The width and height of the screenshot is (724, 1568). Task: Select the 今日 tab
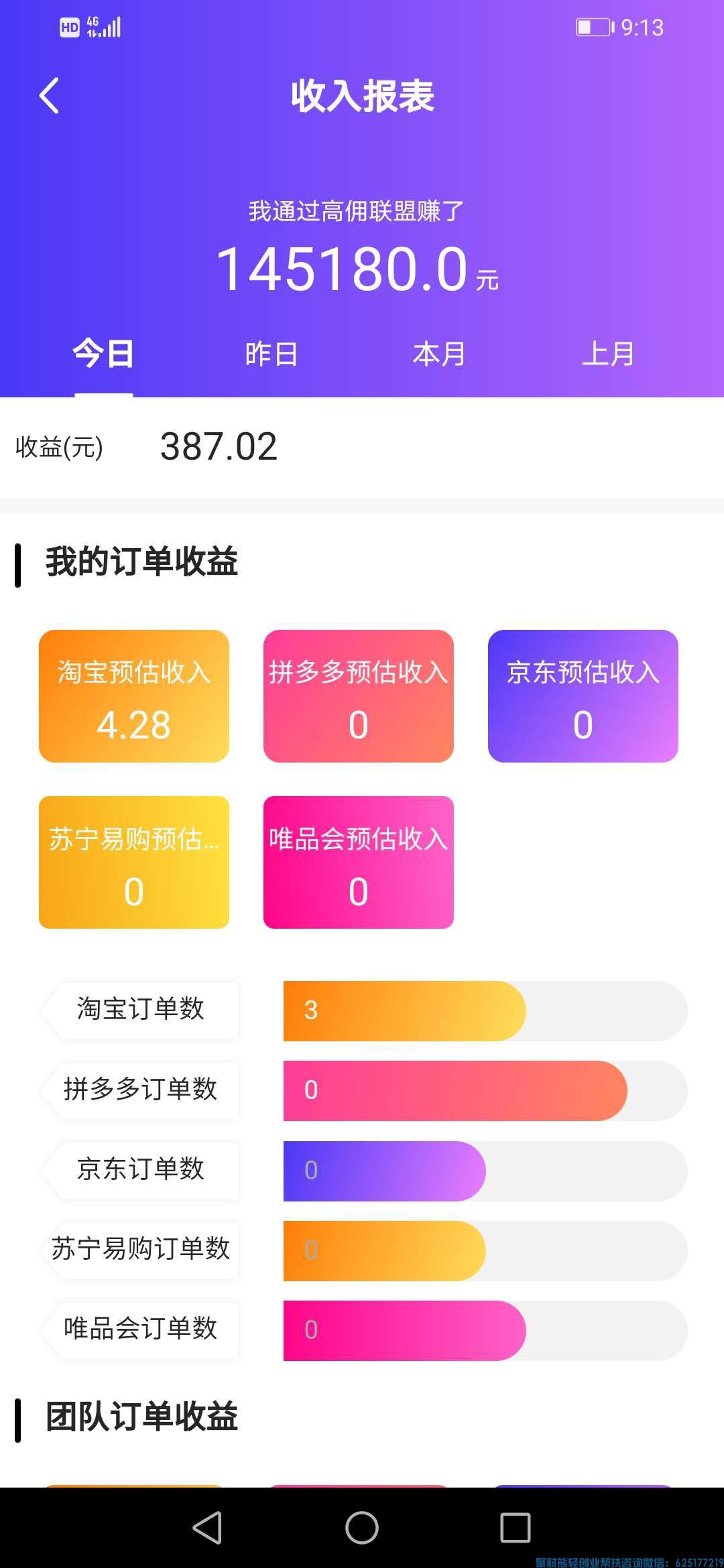[103, 354]
